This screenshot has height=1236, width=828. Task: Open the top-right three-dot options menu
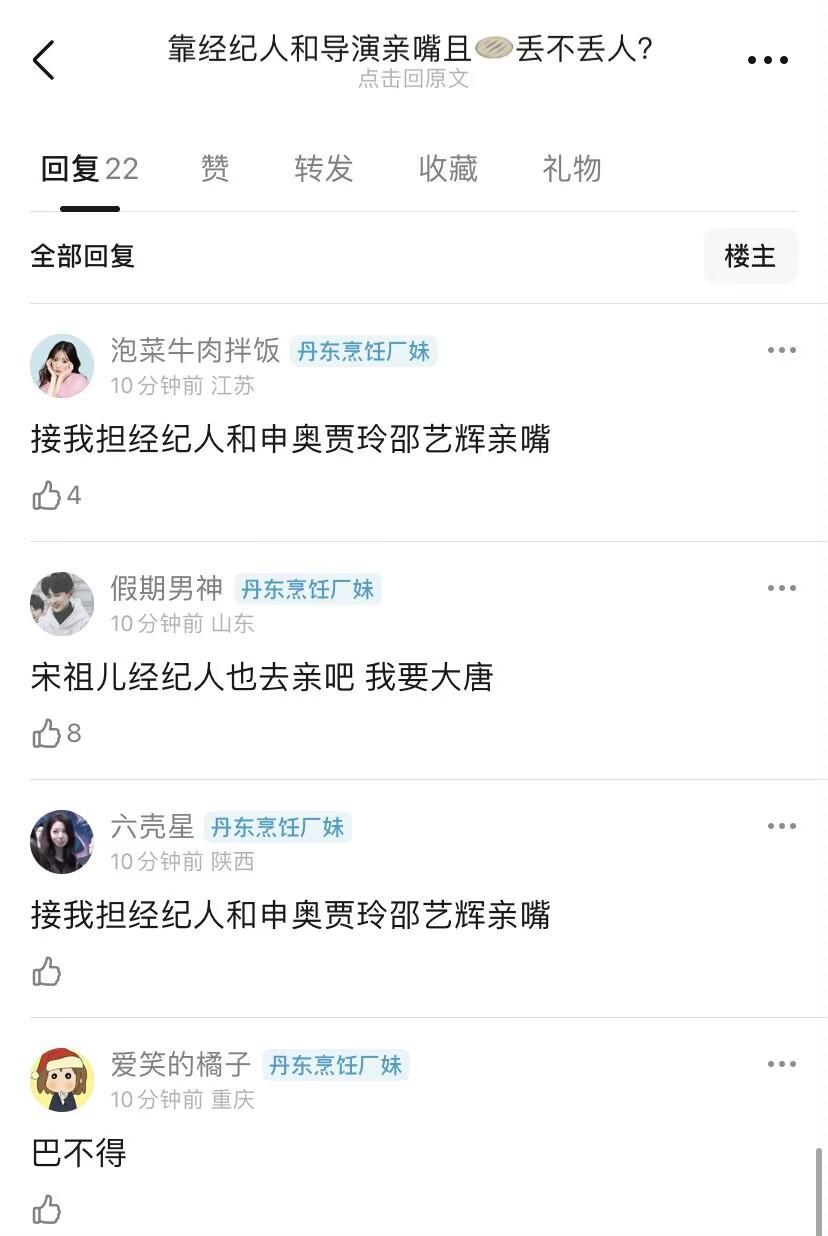(767, 60)
